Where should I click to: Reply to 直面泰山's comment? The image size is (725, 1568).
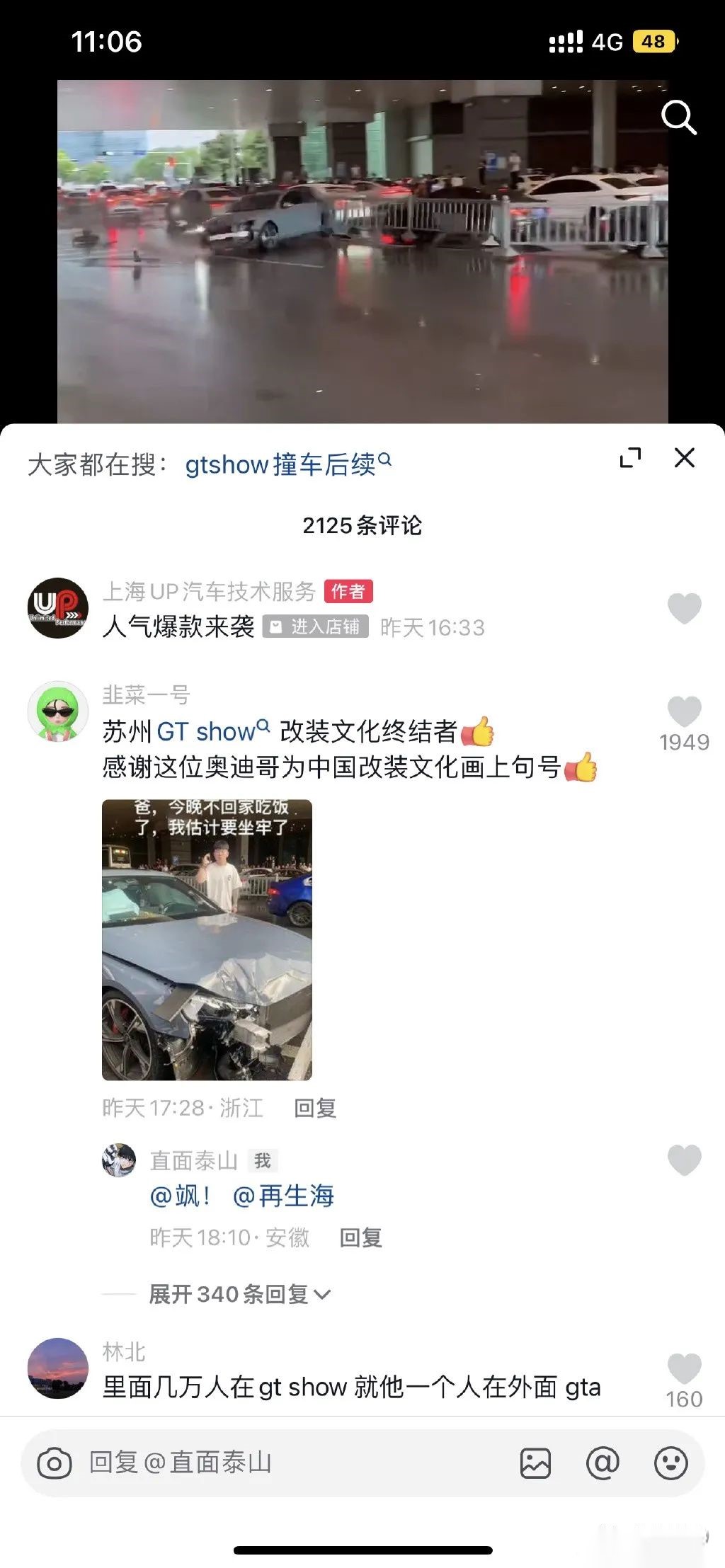pos(360,1237)
